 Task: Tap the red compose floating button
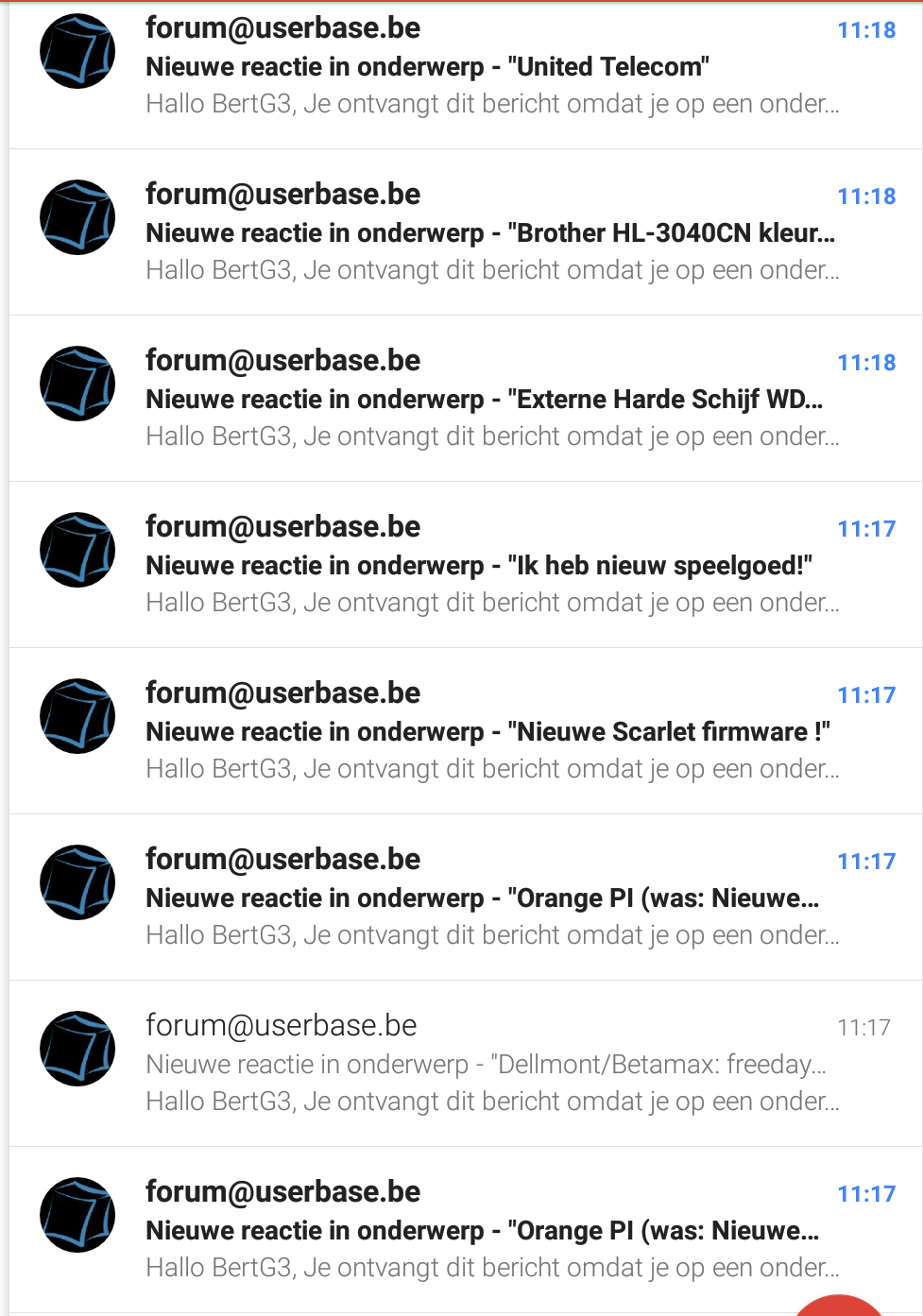[838, 1307]
